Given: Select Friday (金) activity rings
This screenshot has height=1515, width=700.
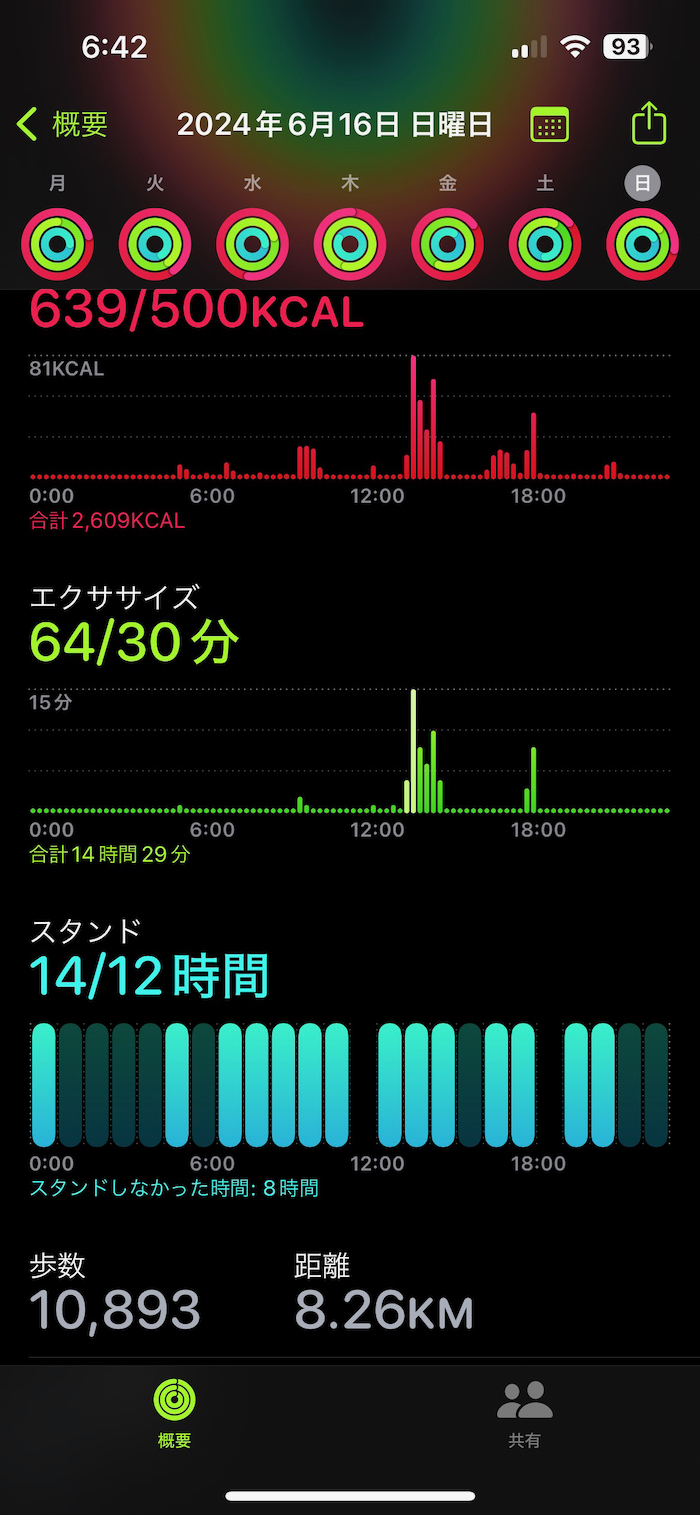Looking at the screenshot, I should pos(447,243).
